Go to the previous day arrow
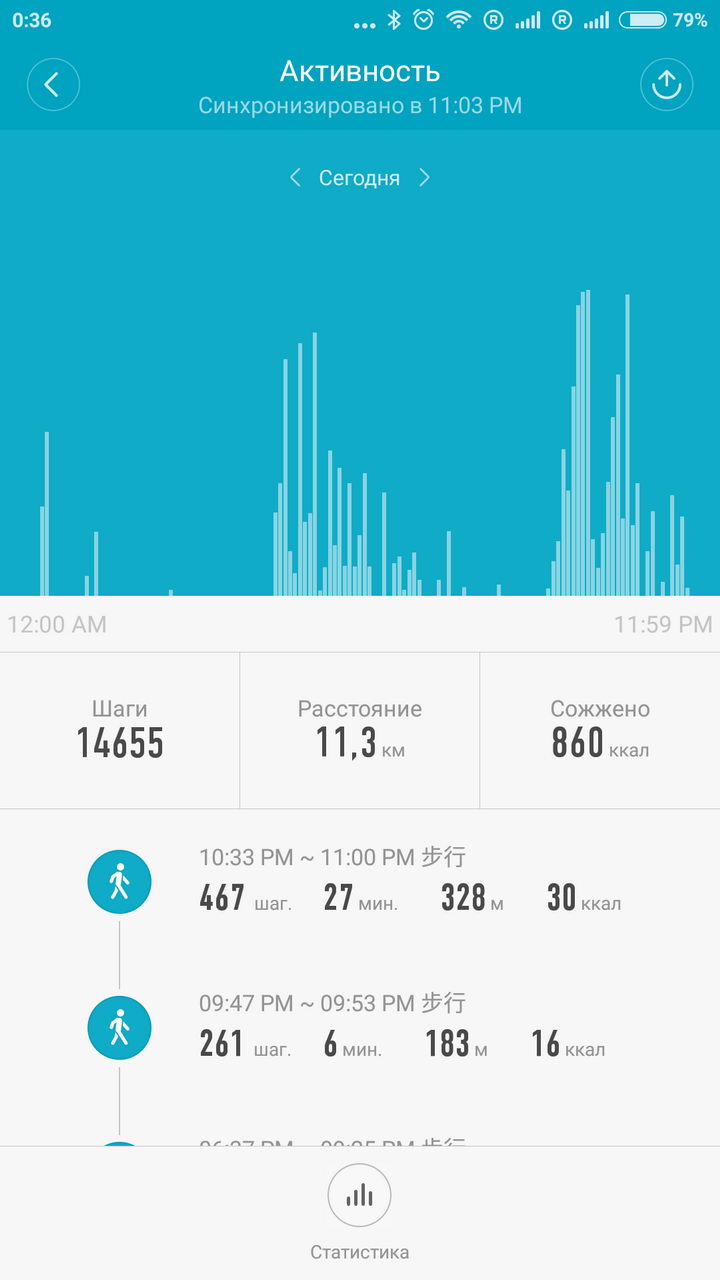 point(295,178)
